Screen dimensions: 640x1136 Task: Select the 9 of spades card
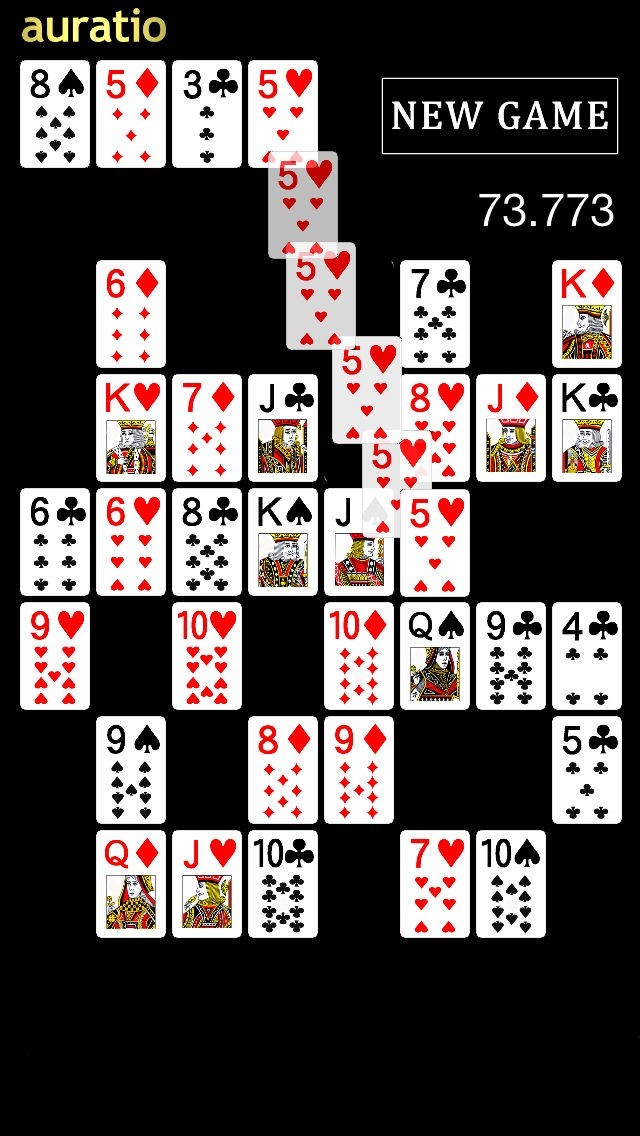[x=131, y=770]
